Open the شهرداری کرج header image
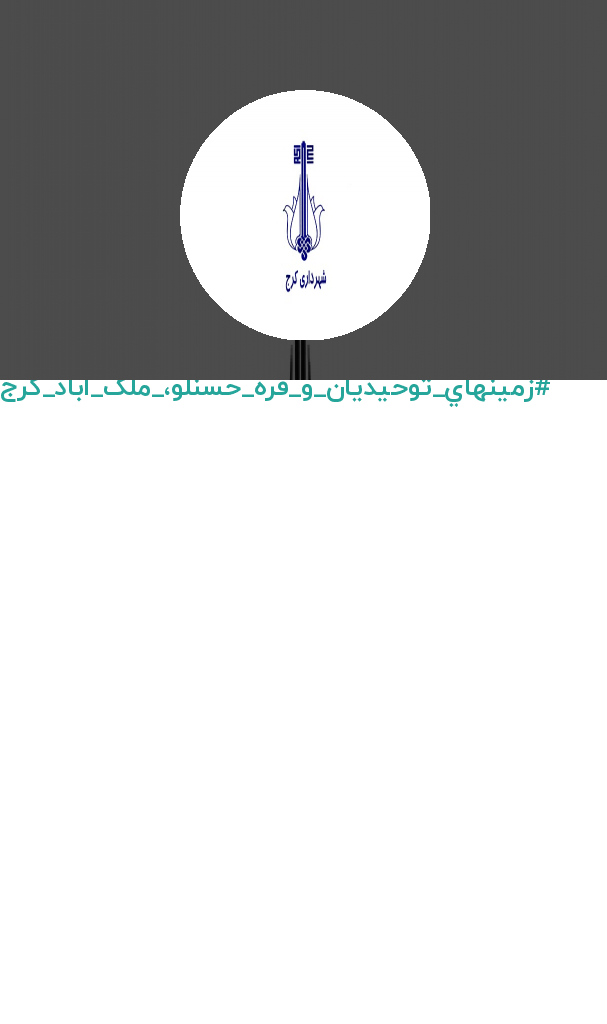 coord(303,189)
